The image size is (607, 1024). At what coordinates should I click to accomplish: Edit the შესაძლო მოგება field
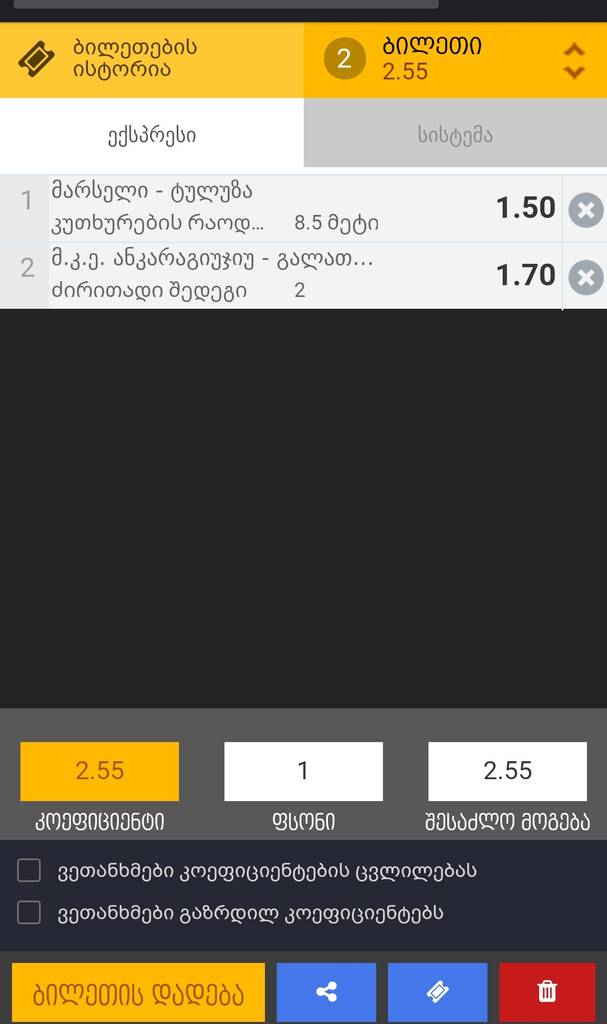tap(507, 771)
